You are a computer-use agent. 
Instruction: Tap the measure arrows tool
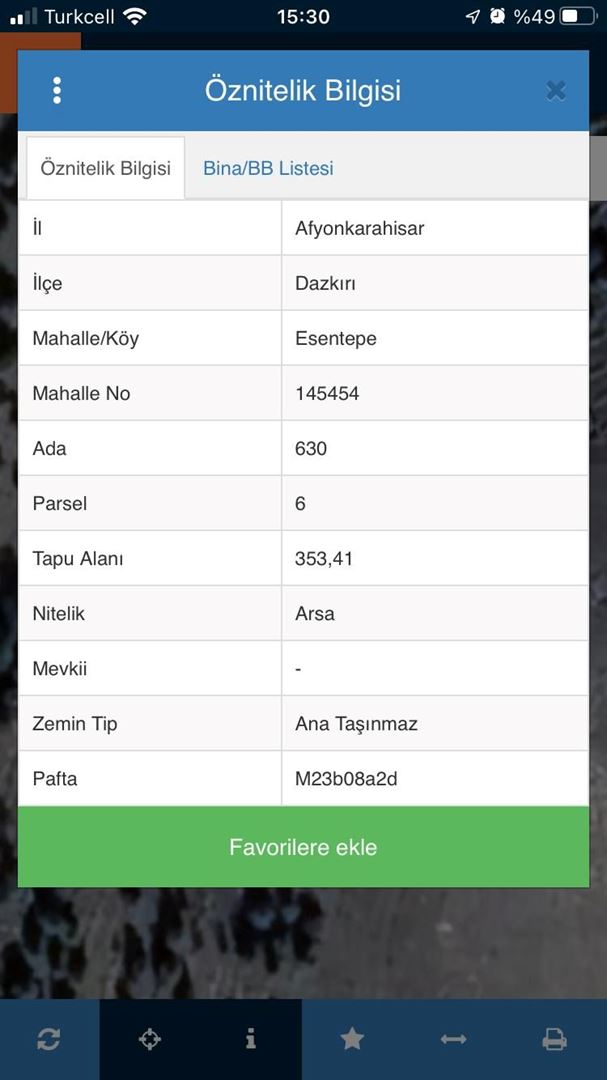(453, 1039)
